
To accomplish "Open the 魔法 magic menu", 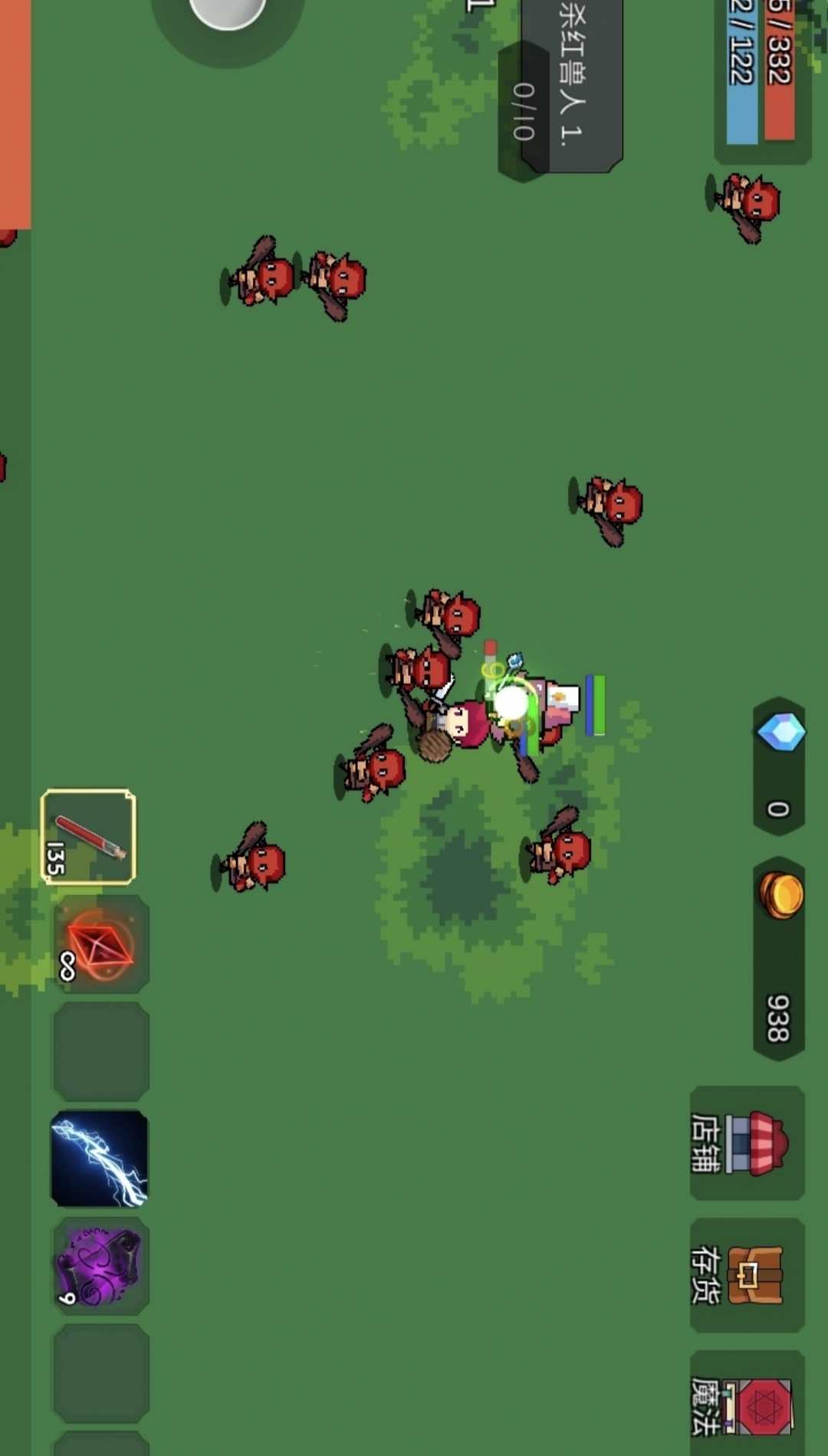I will [x=747, y=1404].
